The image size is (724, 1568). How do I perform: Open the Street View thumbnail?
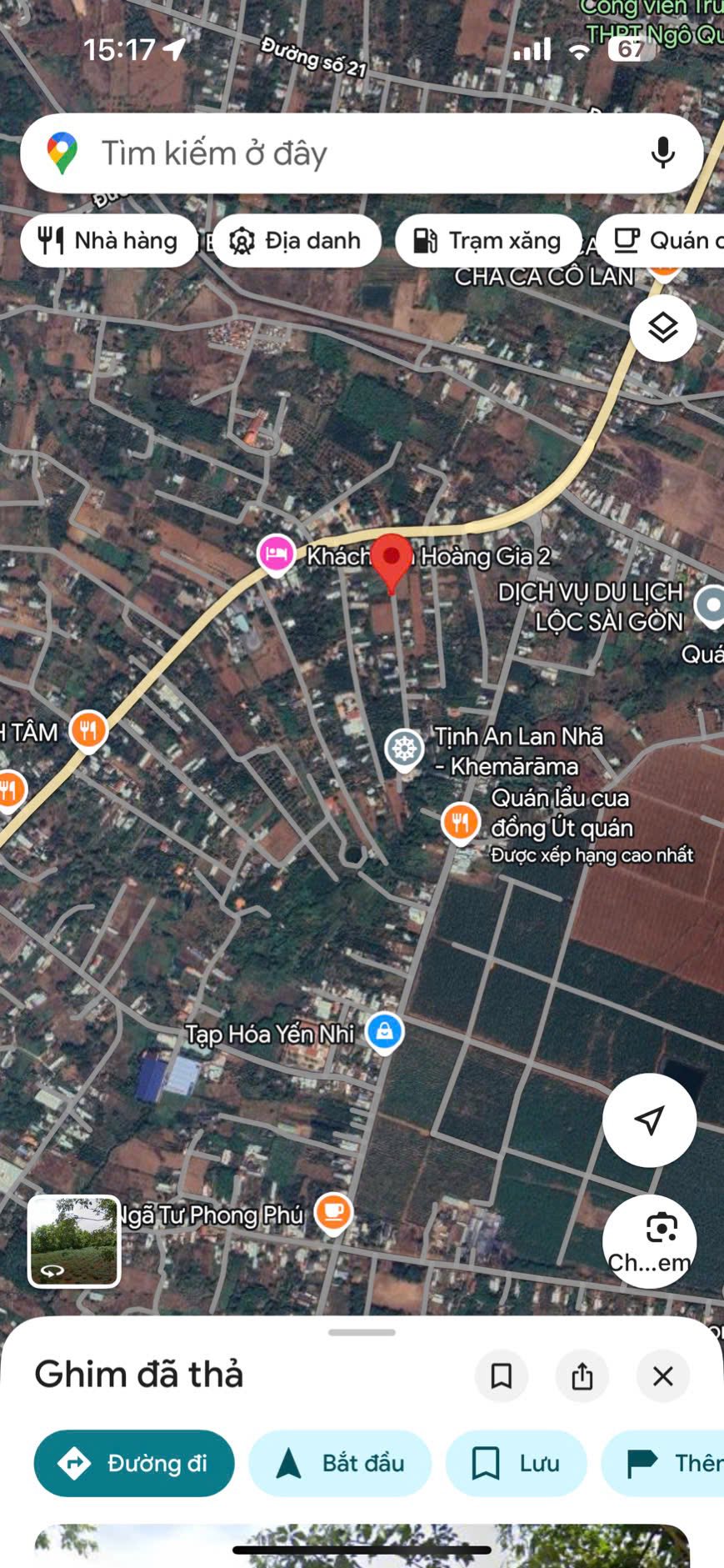point(74,1241)
